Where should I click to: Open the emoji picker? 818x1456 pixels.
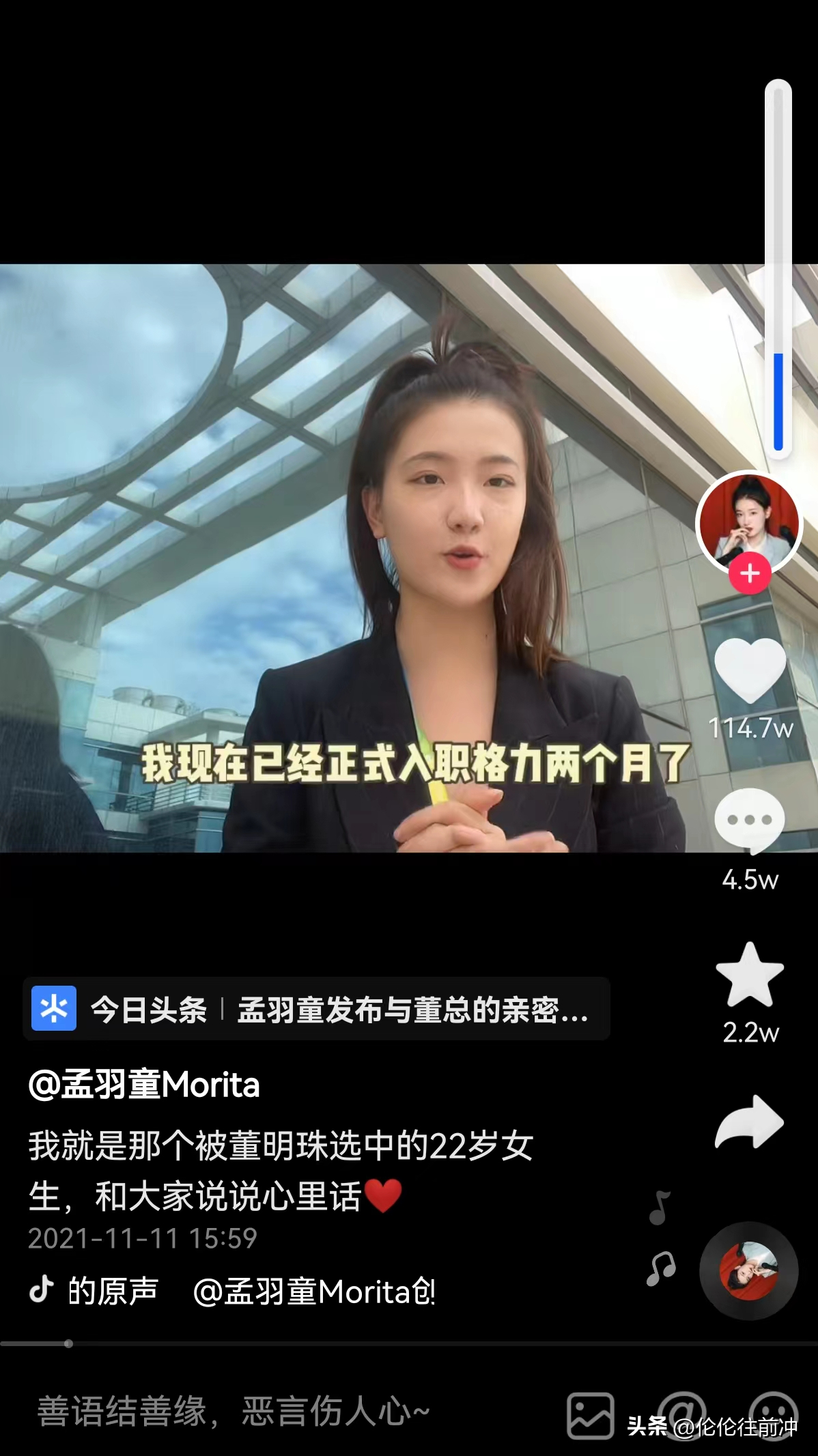773,1416
